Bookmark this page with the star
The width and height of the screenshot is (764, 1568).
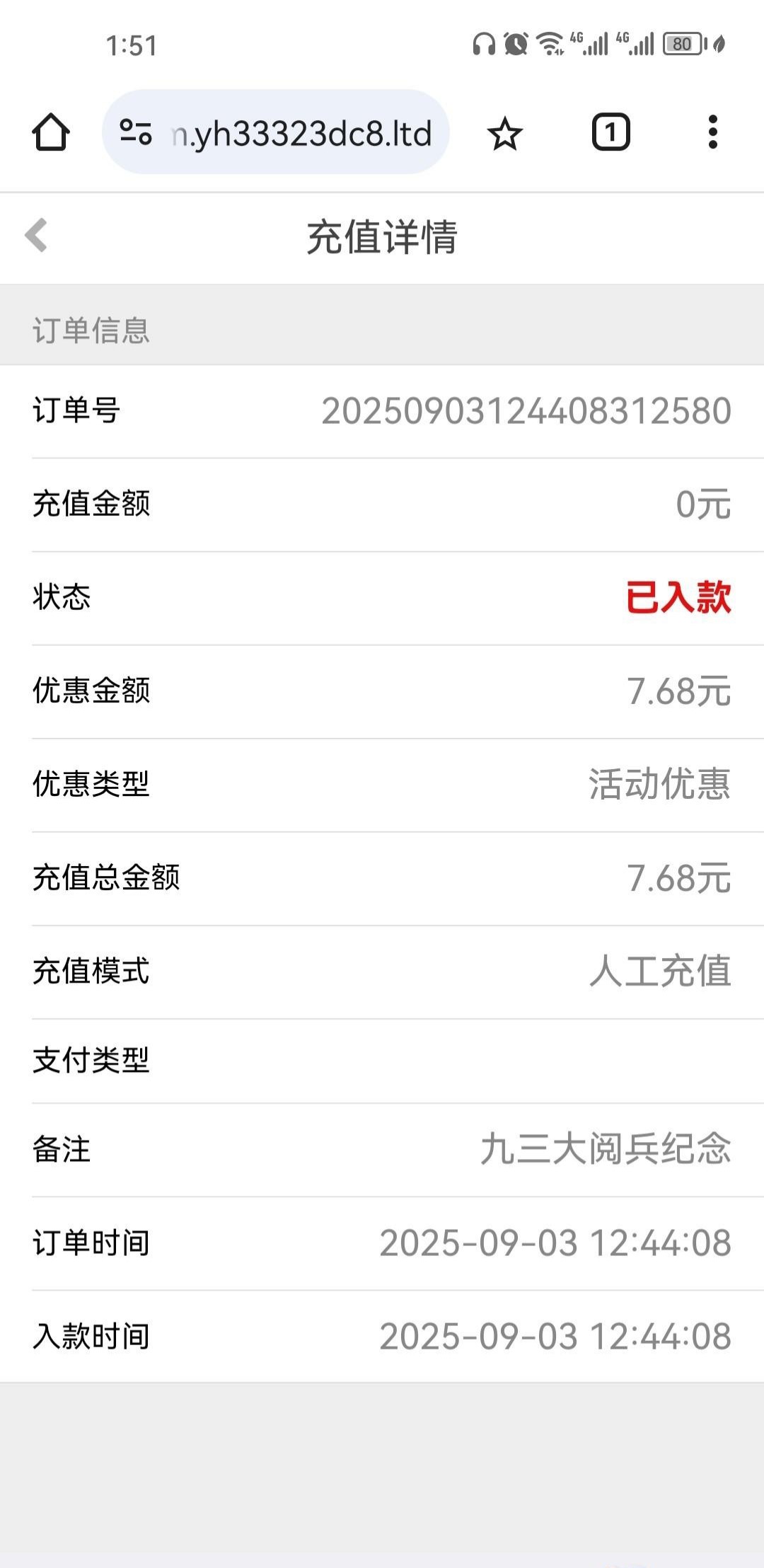504,133
